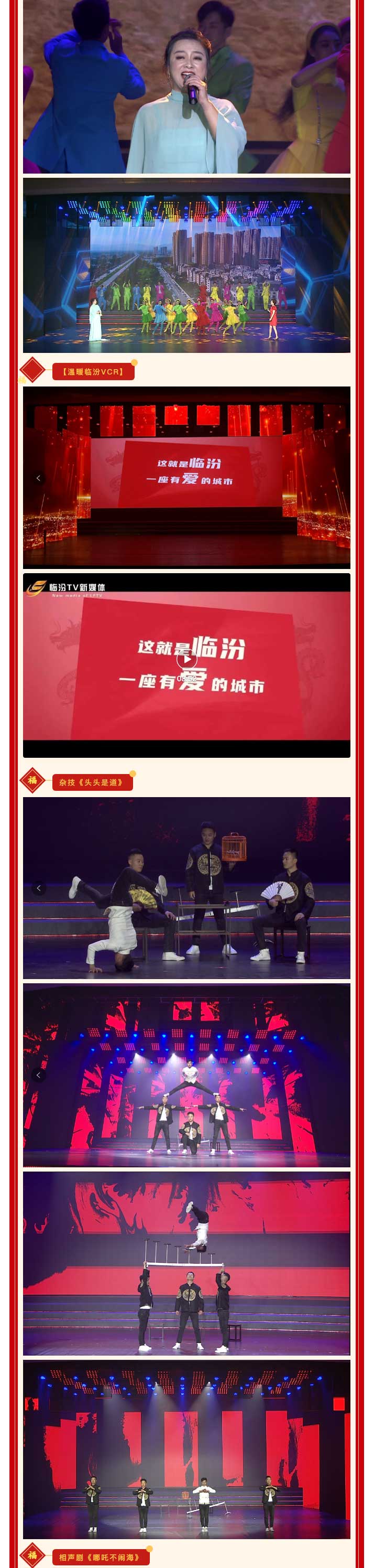Show previous photo of acrobat doing splits
This screenshot has height=1568, width=374.
click(x=38, y=1075)
